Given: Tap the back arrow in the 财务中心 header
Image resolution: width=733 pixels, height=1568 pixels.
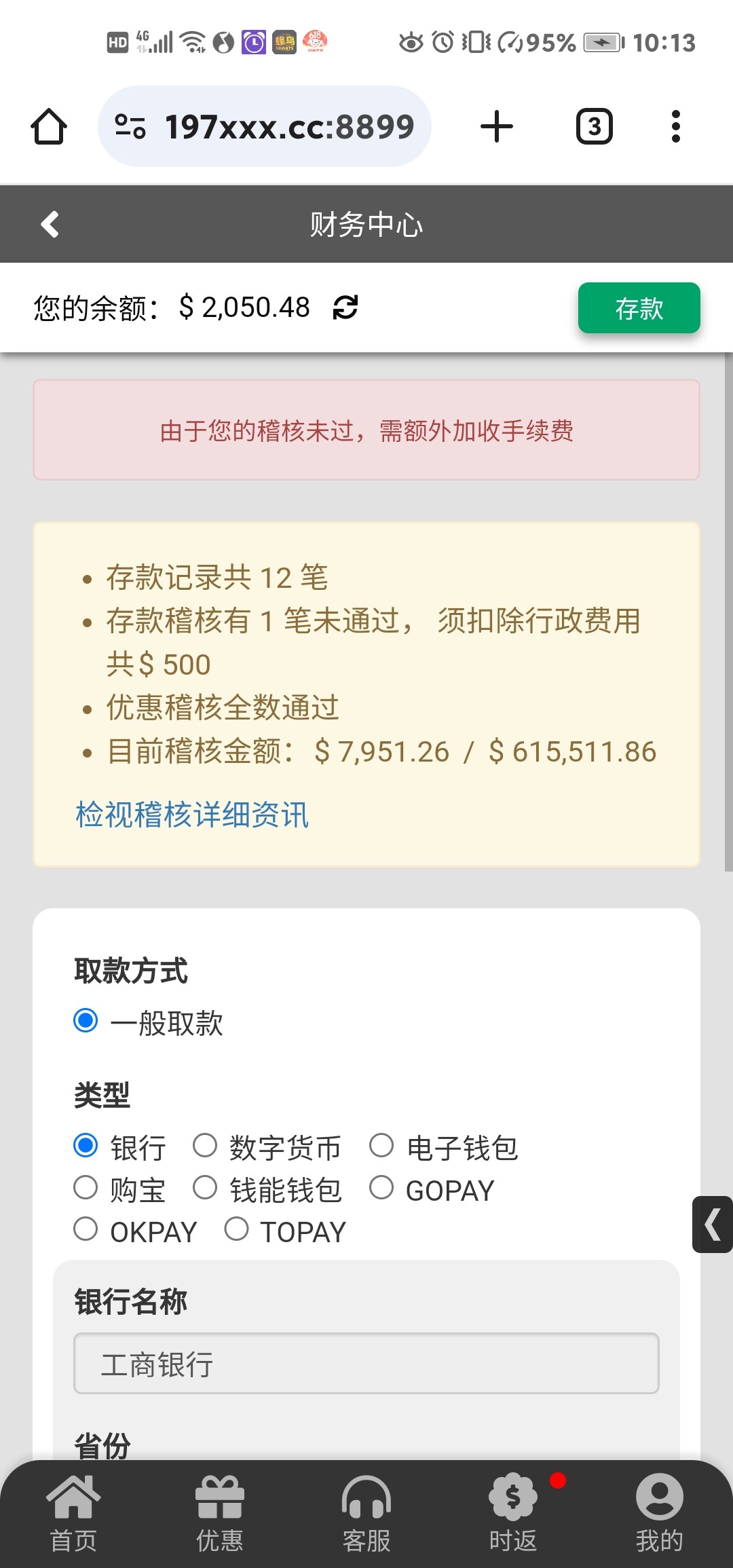Looking at the screenshot, I should (49, 224).
